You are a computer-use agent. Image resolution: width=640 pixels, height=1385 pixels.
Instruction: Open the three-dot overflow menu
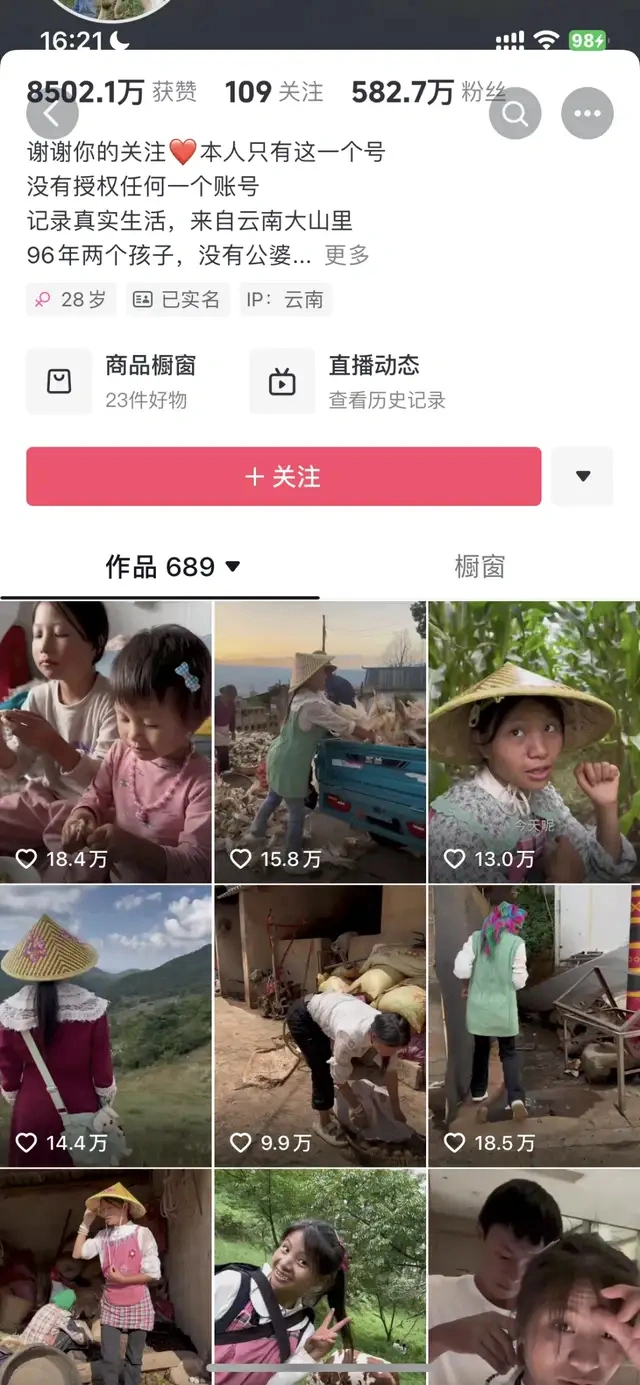[587, 114]
